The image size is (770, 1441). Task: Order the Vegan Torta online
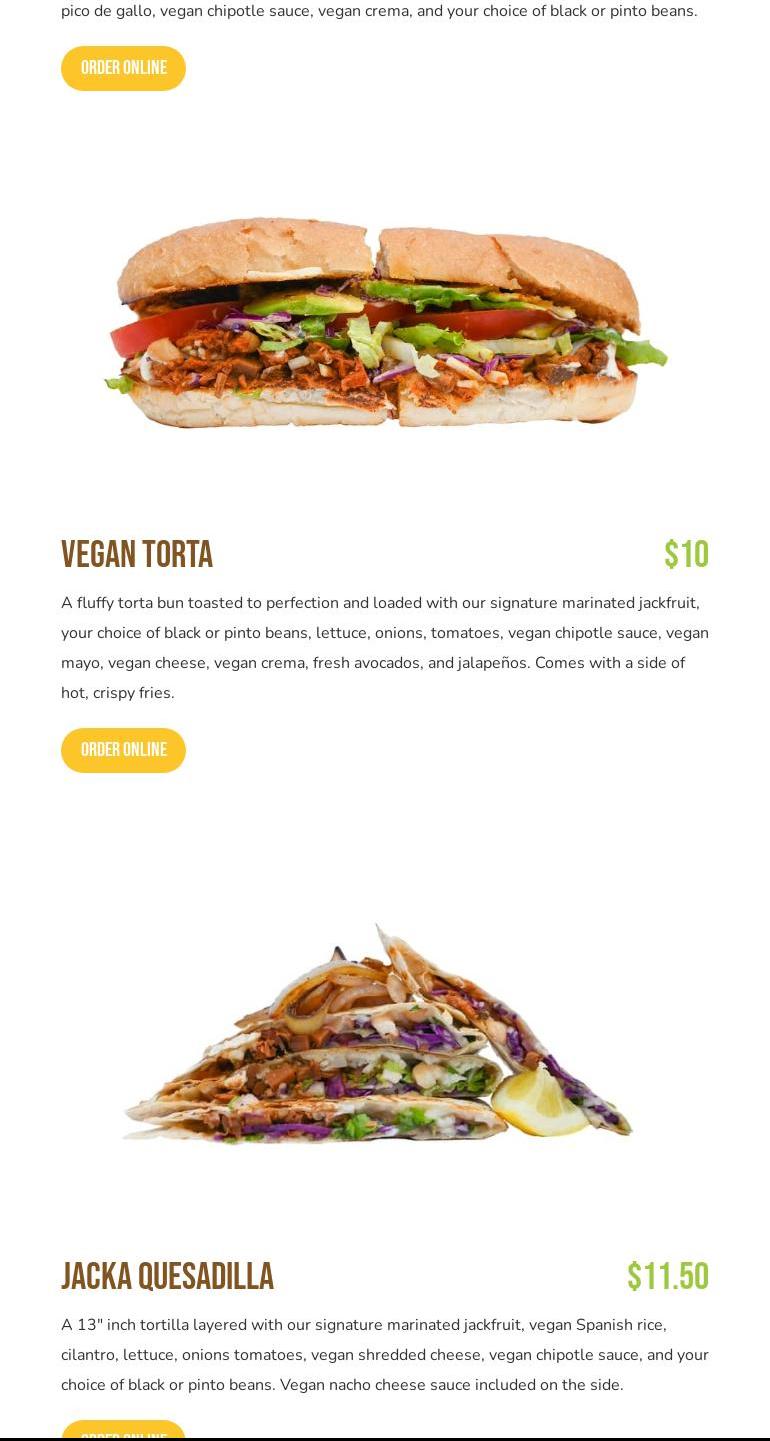coord(123,750)
